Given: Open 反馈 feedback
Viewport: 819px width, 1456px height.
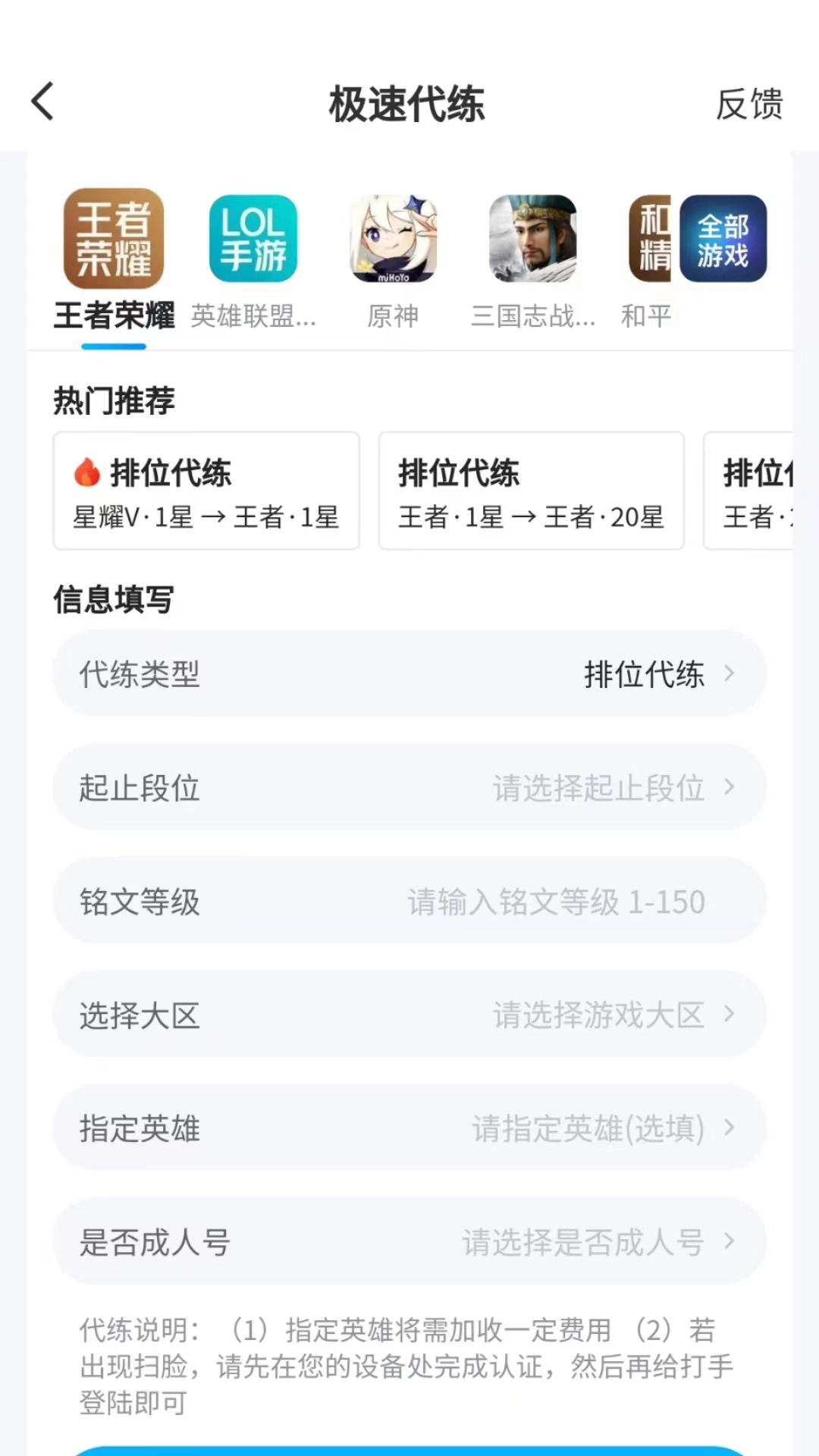Looking at the screenshot, I should click(x=749, y=104).
